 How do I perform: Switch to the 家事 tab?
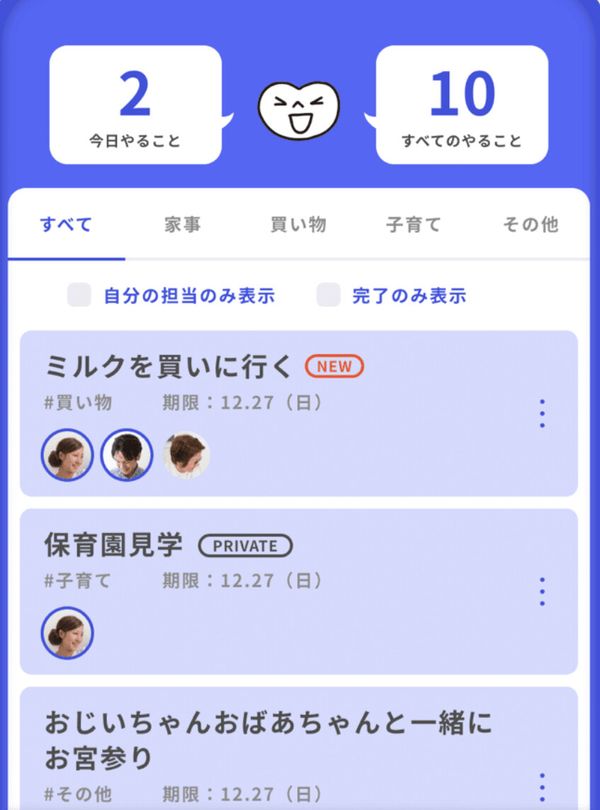pos(182,225)
